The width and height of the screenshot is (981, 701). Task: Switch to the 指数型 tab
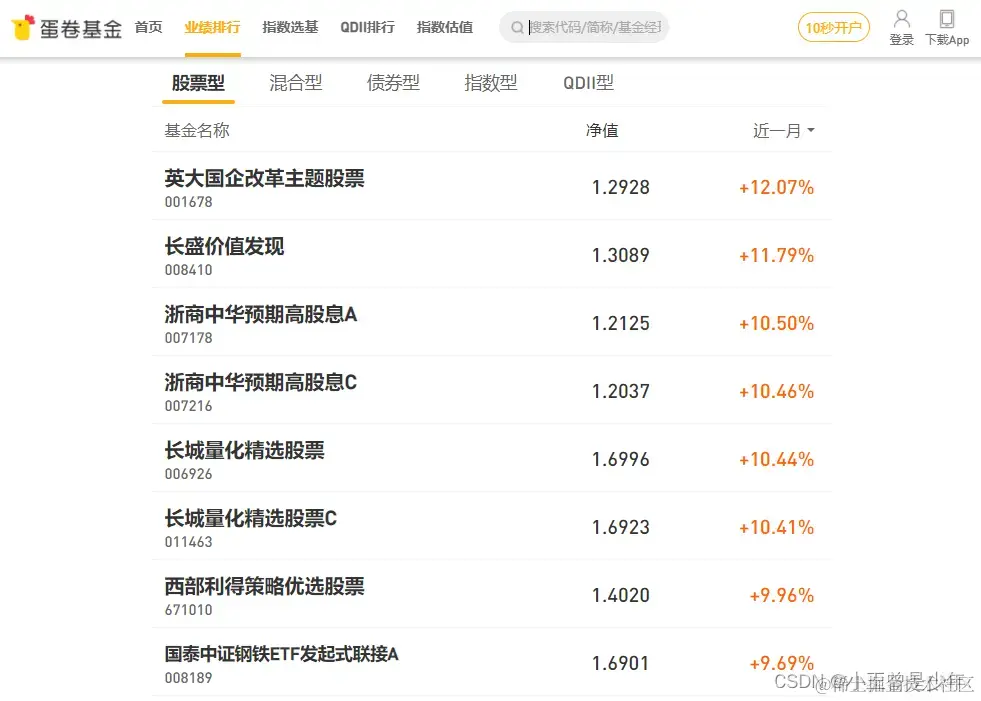tap(491, 83)
